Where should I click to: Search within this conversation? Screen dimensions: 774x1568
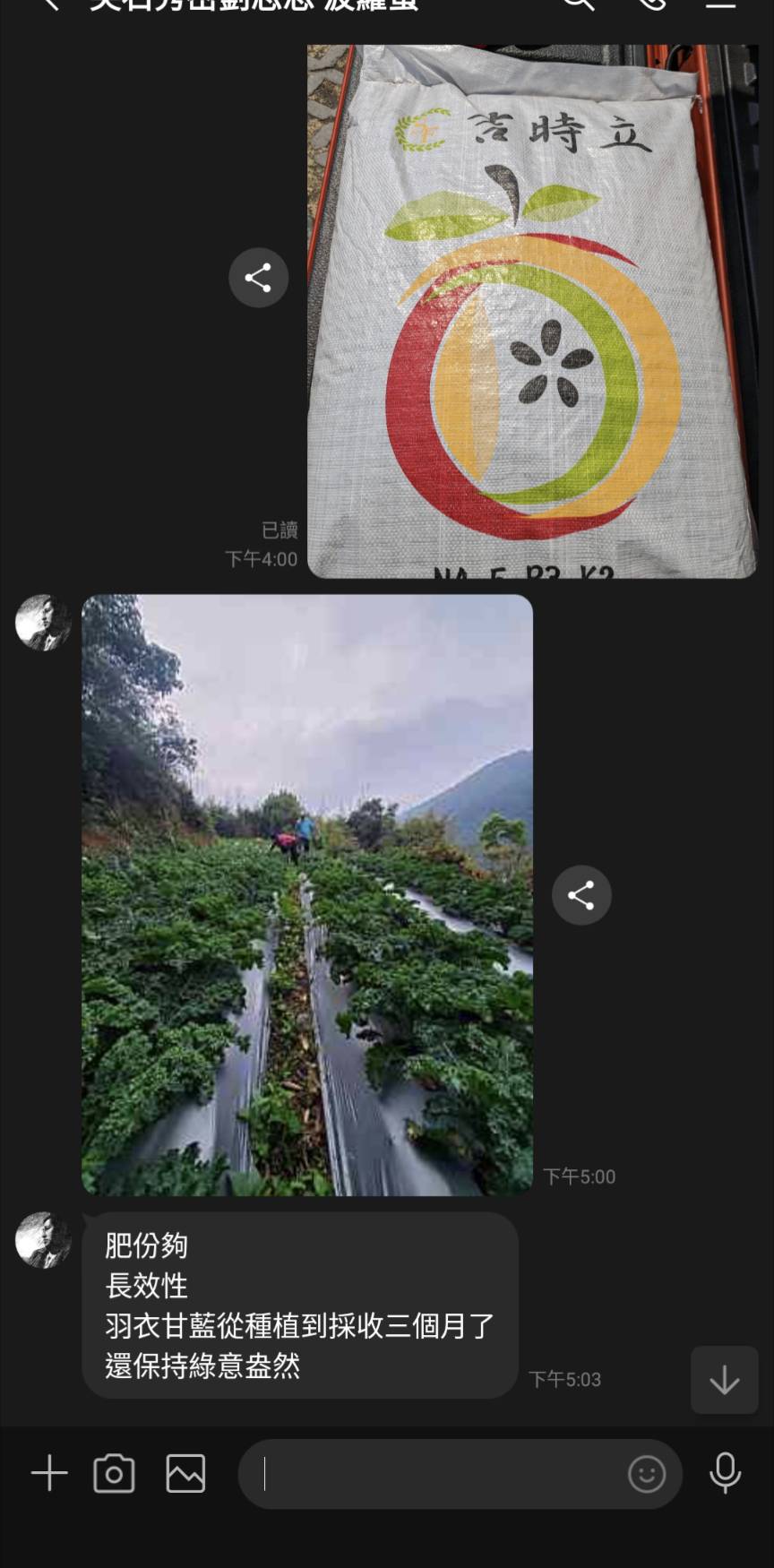[579, 4]
